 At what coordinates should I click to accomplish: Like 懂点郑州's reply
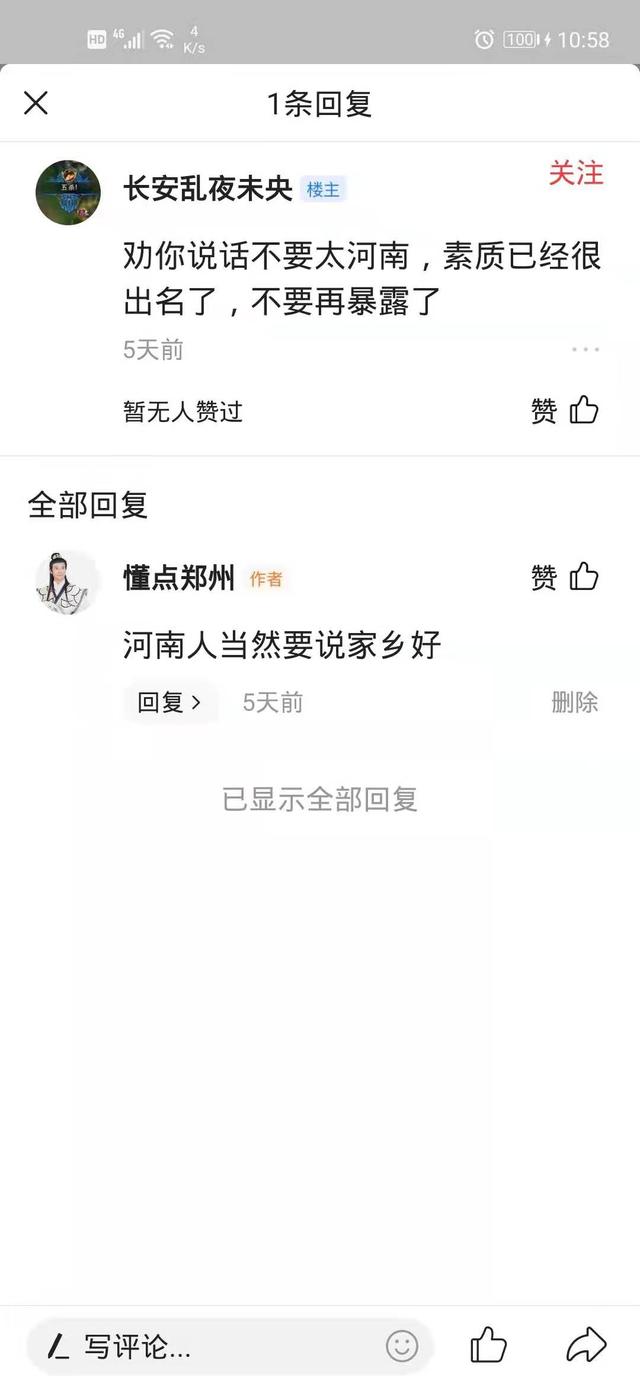pyautogui.click(x=565, y=577)
